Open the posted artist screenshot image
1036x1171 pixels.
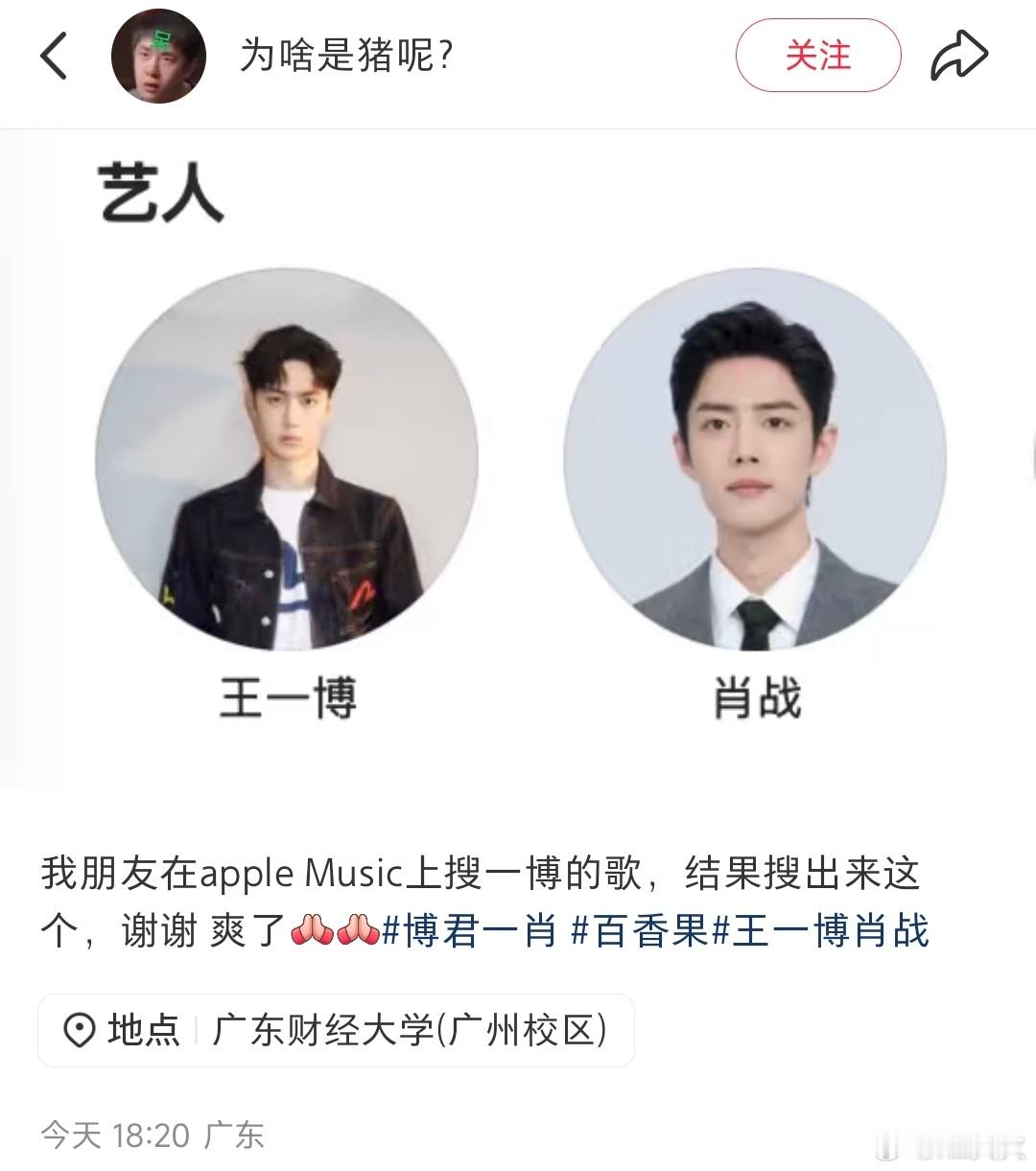(518, 460)
